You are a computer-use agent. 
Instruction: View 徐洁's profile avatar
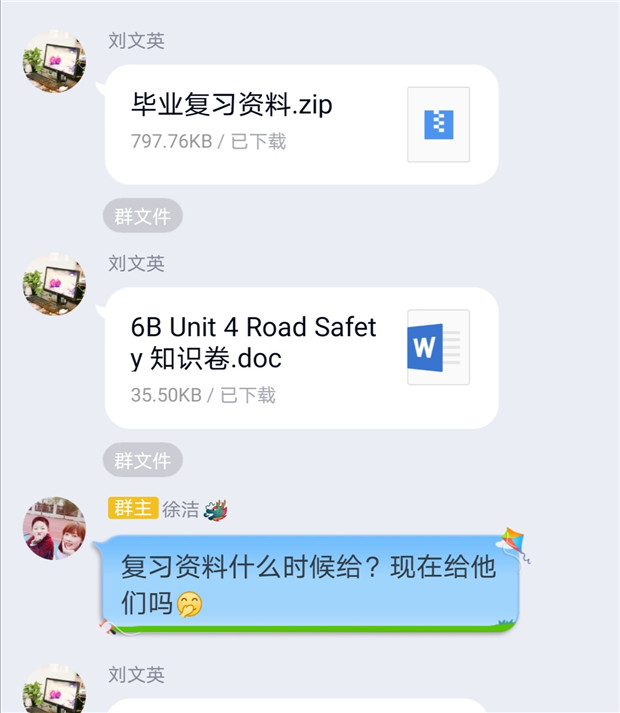[54, 529]
